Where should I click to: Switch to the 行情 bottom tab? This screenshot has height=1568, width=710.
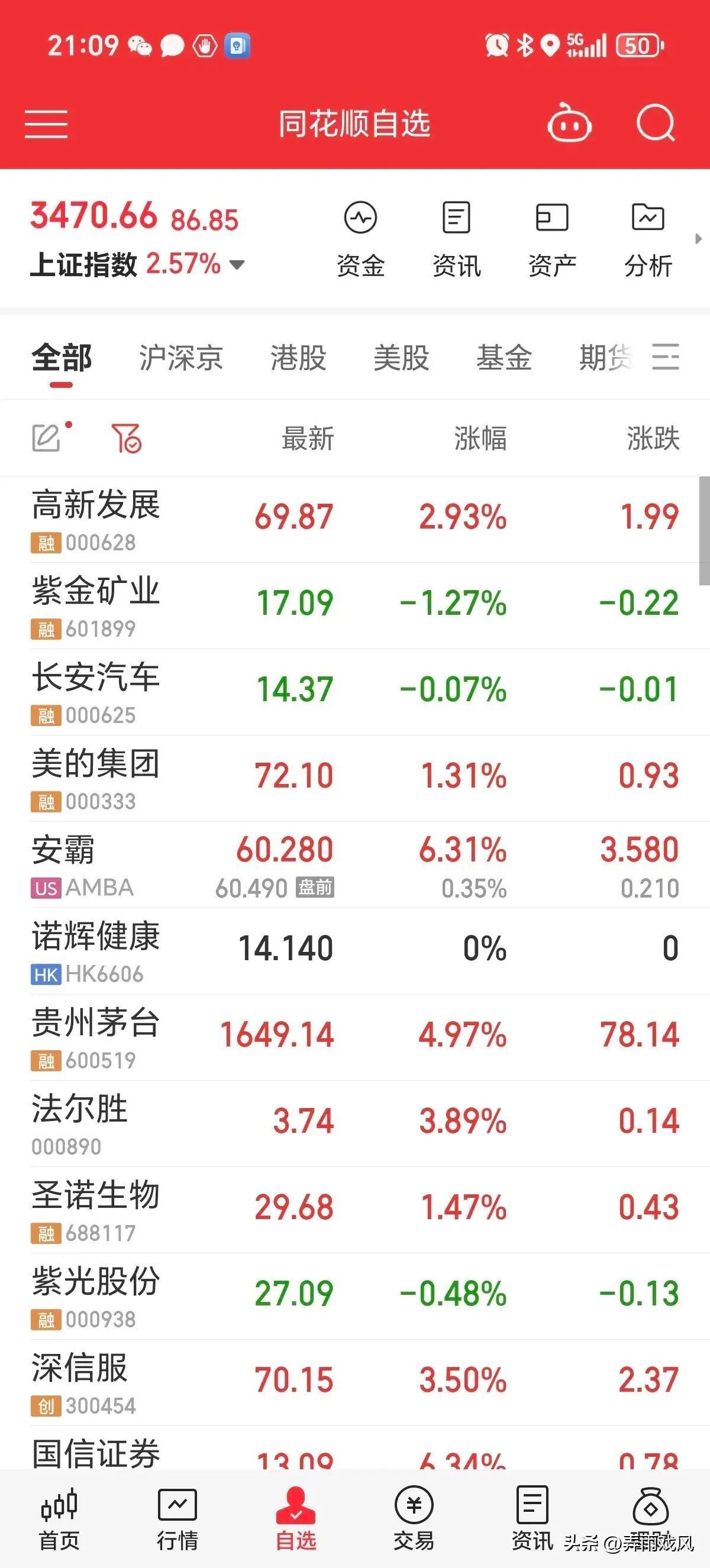pyautogui.click(x=177, y=1518)
